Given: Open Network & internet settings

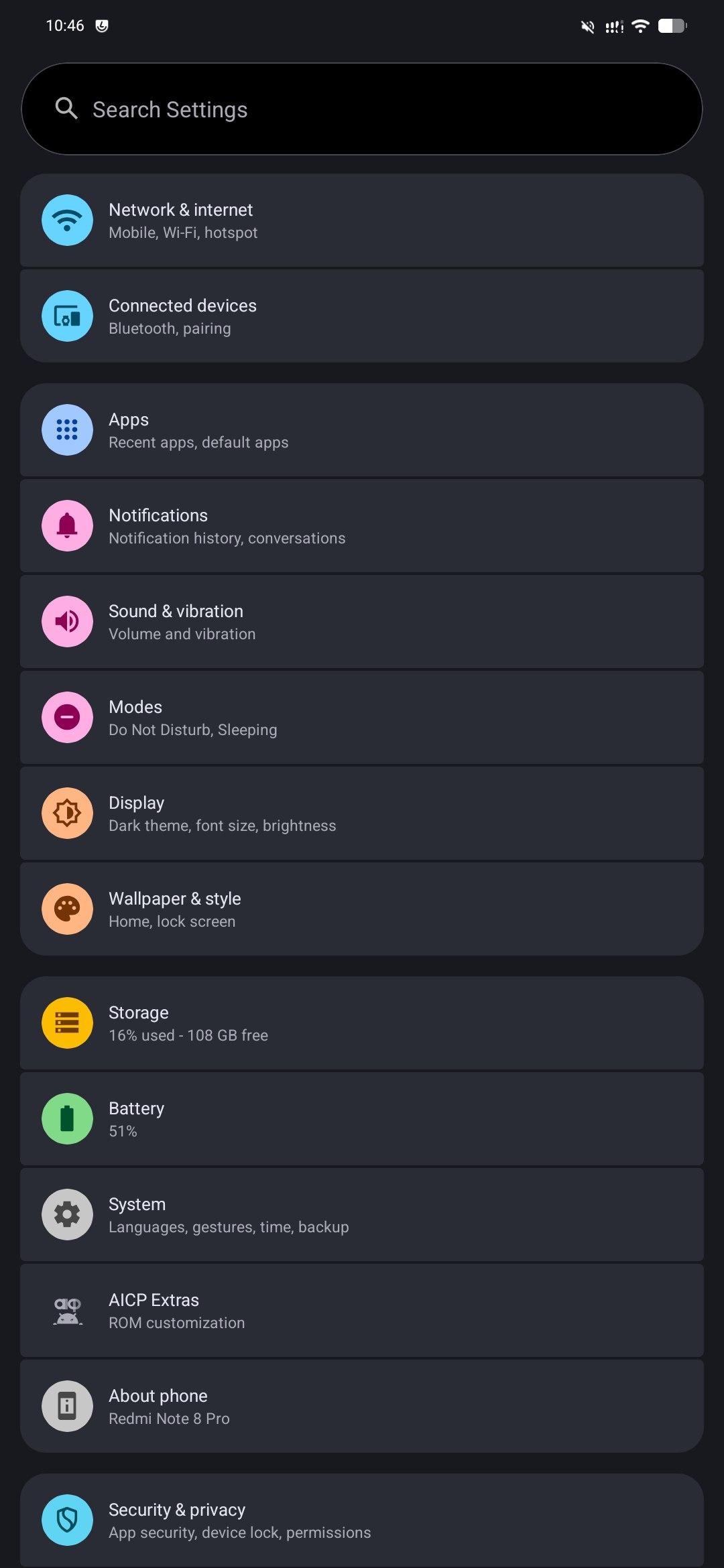Looking at the screenshot, I should click(x=362, y=220).
